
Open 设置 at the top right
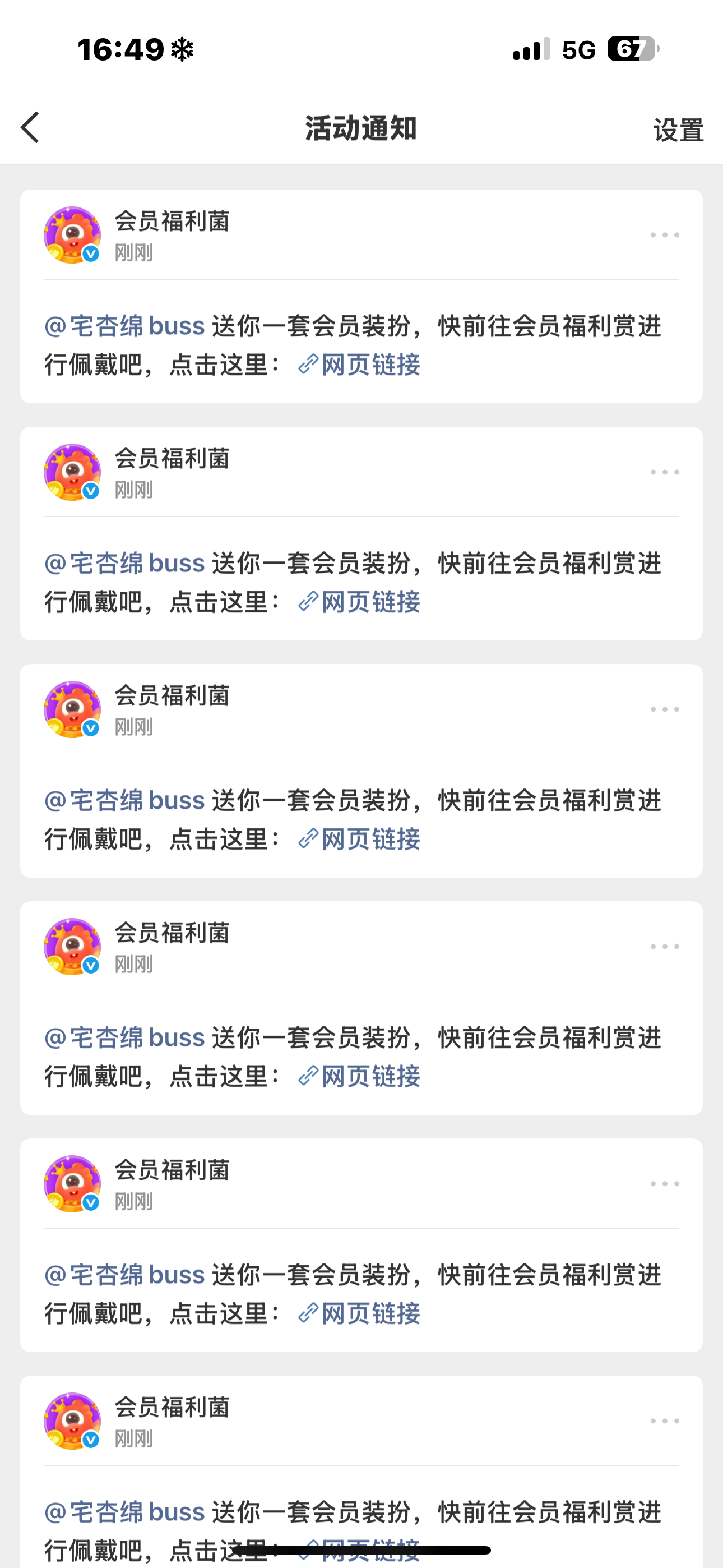pos(678,129)
